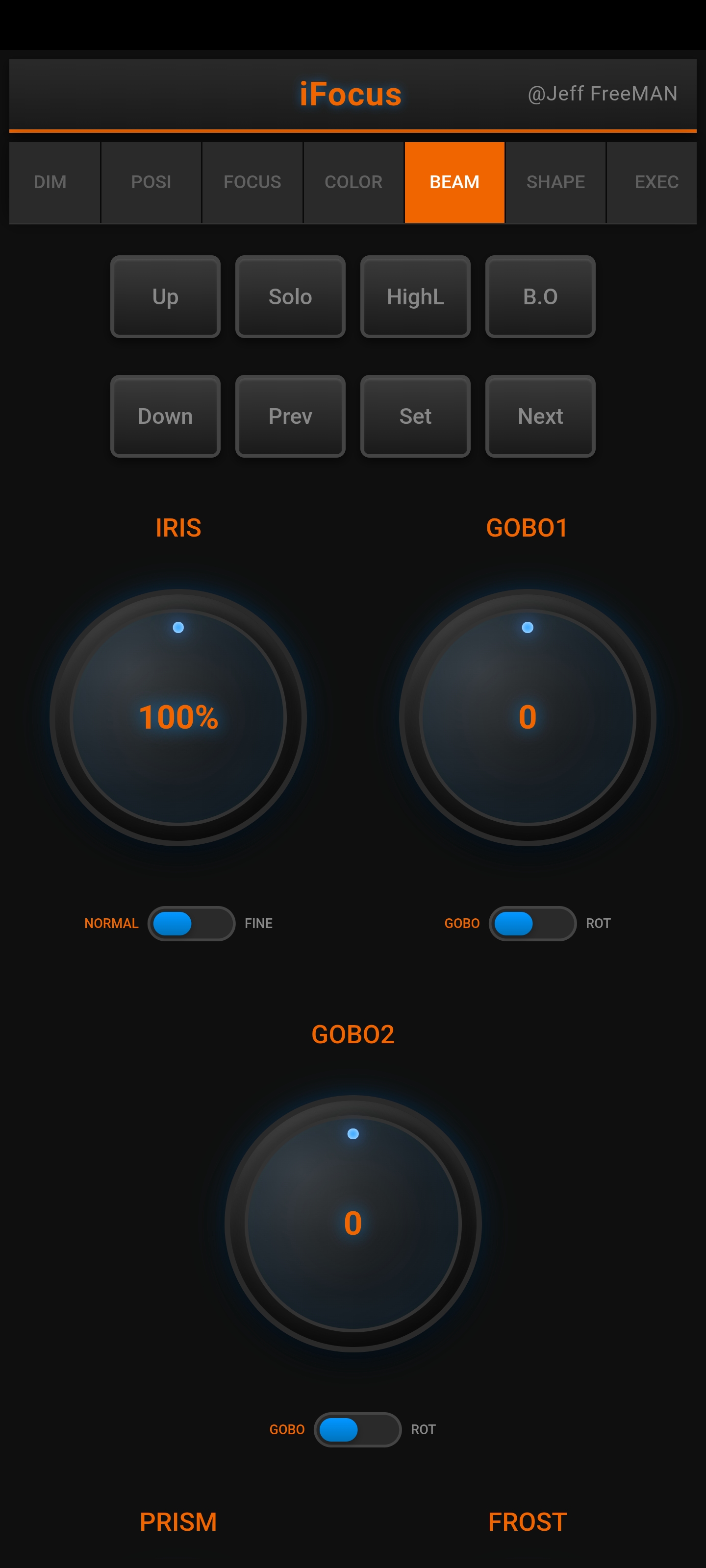Toggle GOBO1 Gobo/Rot switch
The image size is (706, 1568).
(532, 923)
